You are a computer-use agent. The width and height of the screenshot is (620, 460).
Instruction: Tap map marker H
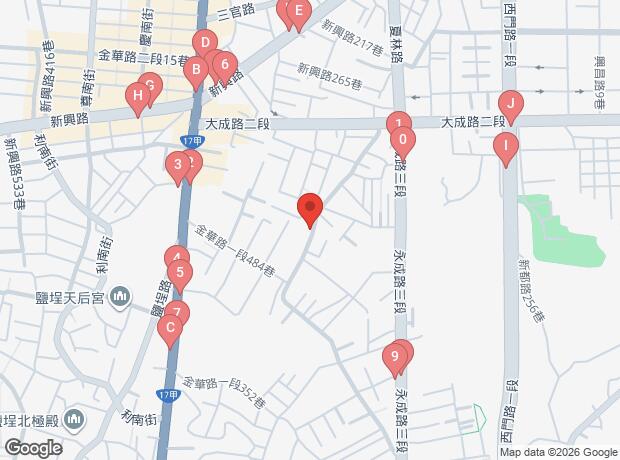[138, 96]
